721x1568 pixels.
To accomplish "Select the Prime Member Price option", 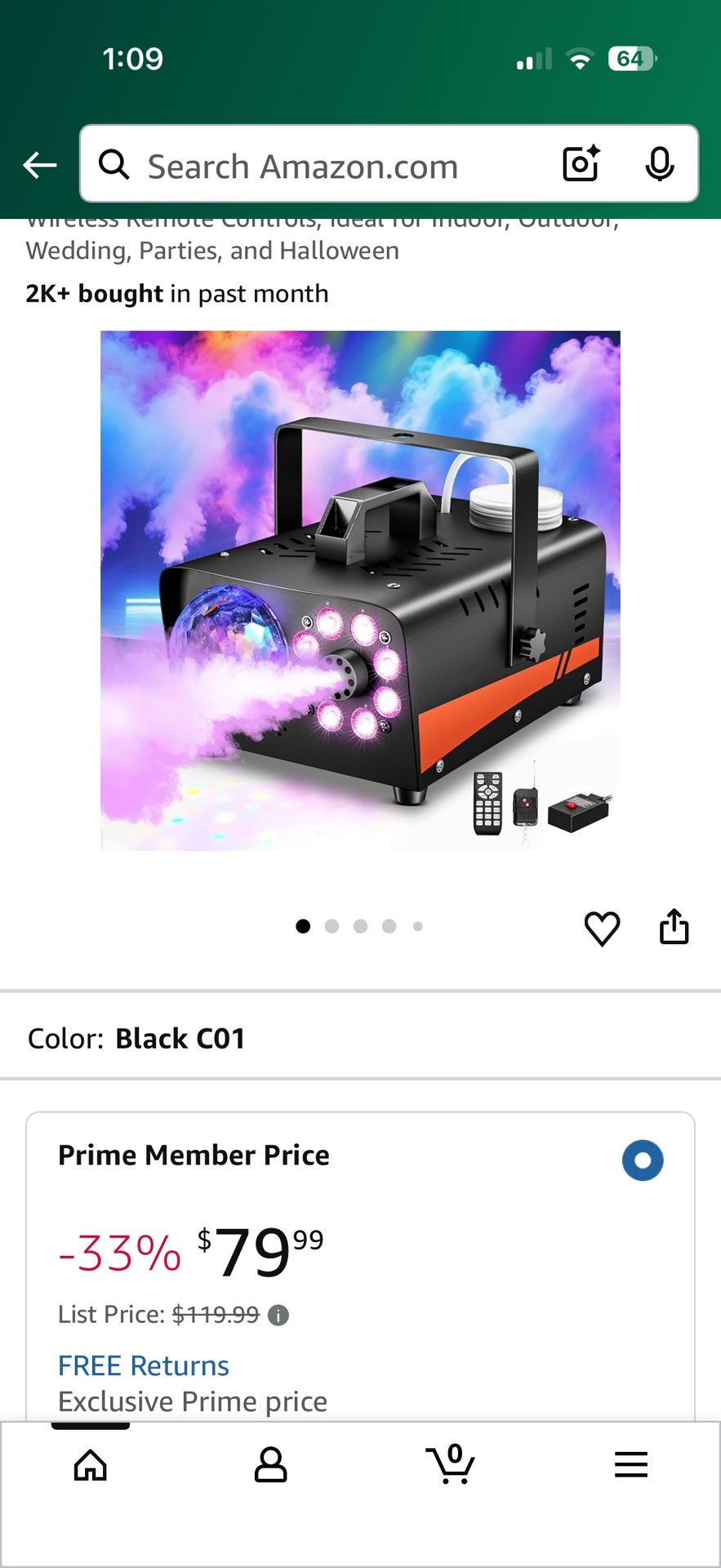I will tap(642, 1160).
